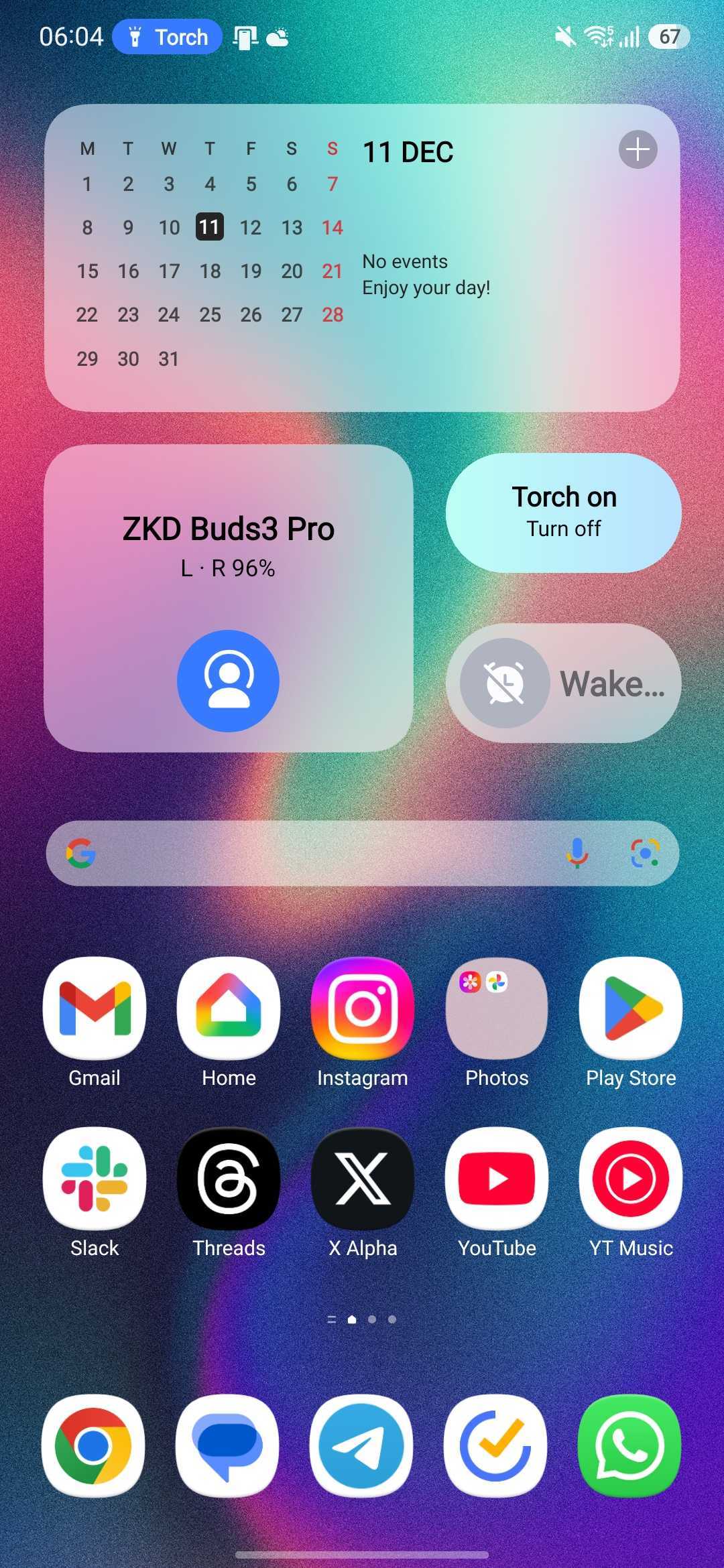Launch Play Store

(631, 1008)
